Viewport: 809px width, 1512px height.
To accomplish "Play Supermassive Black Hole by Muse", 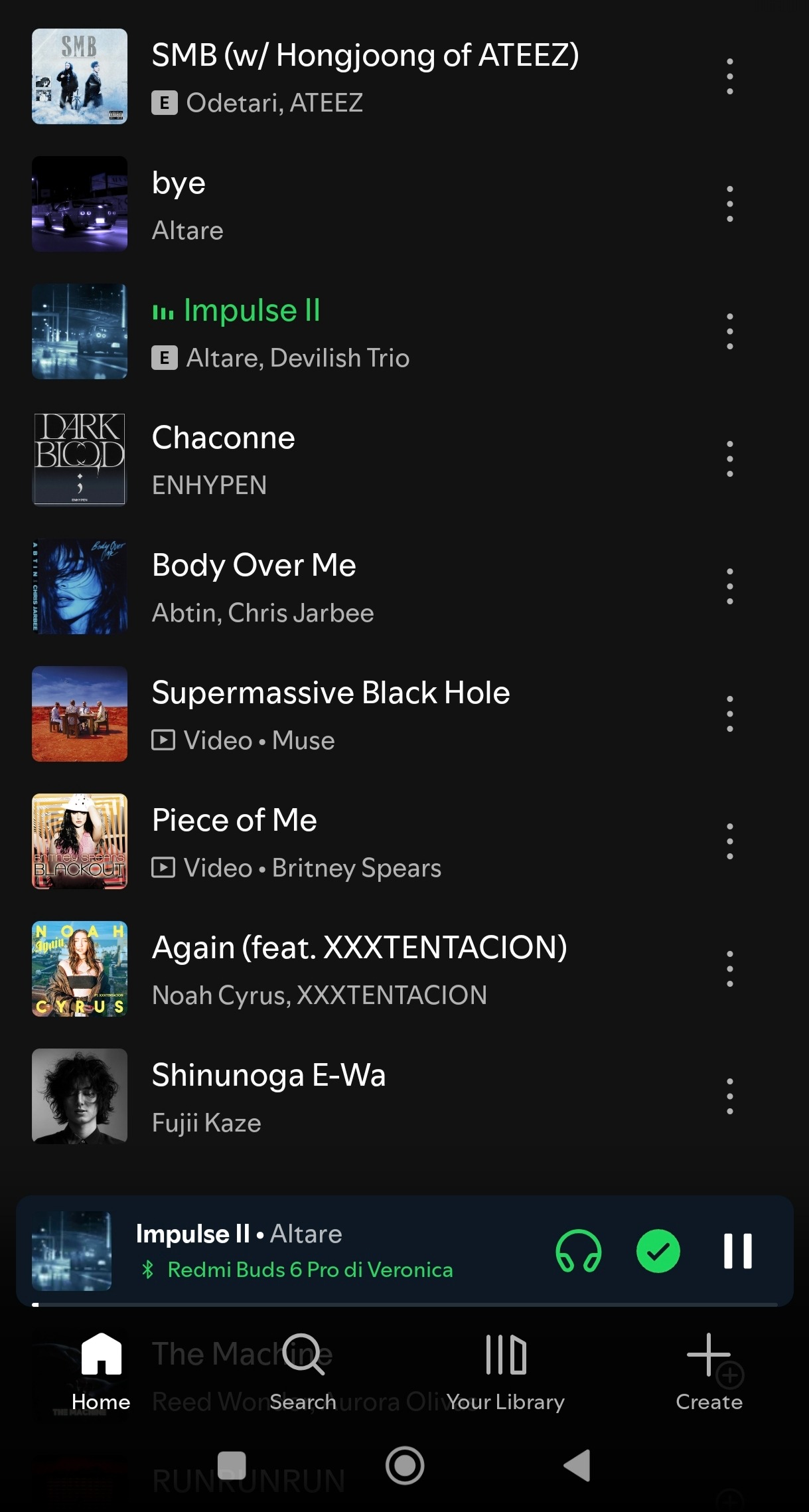I will [365, 714].
